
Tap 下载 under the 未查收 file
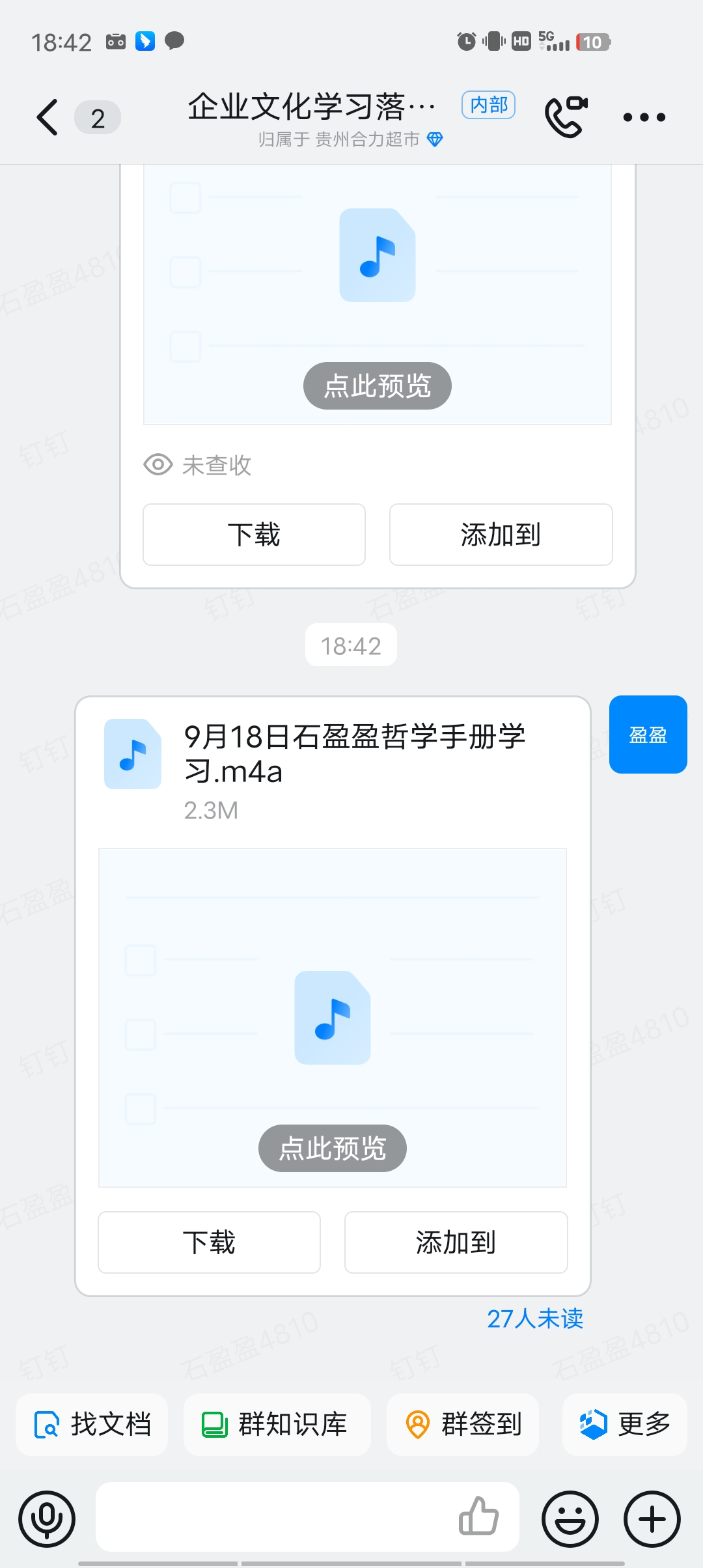[254, 535]
